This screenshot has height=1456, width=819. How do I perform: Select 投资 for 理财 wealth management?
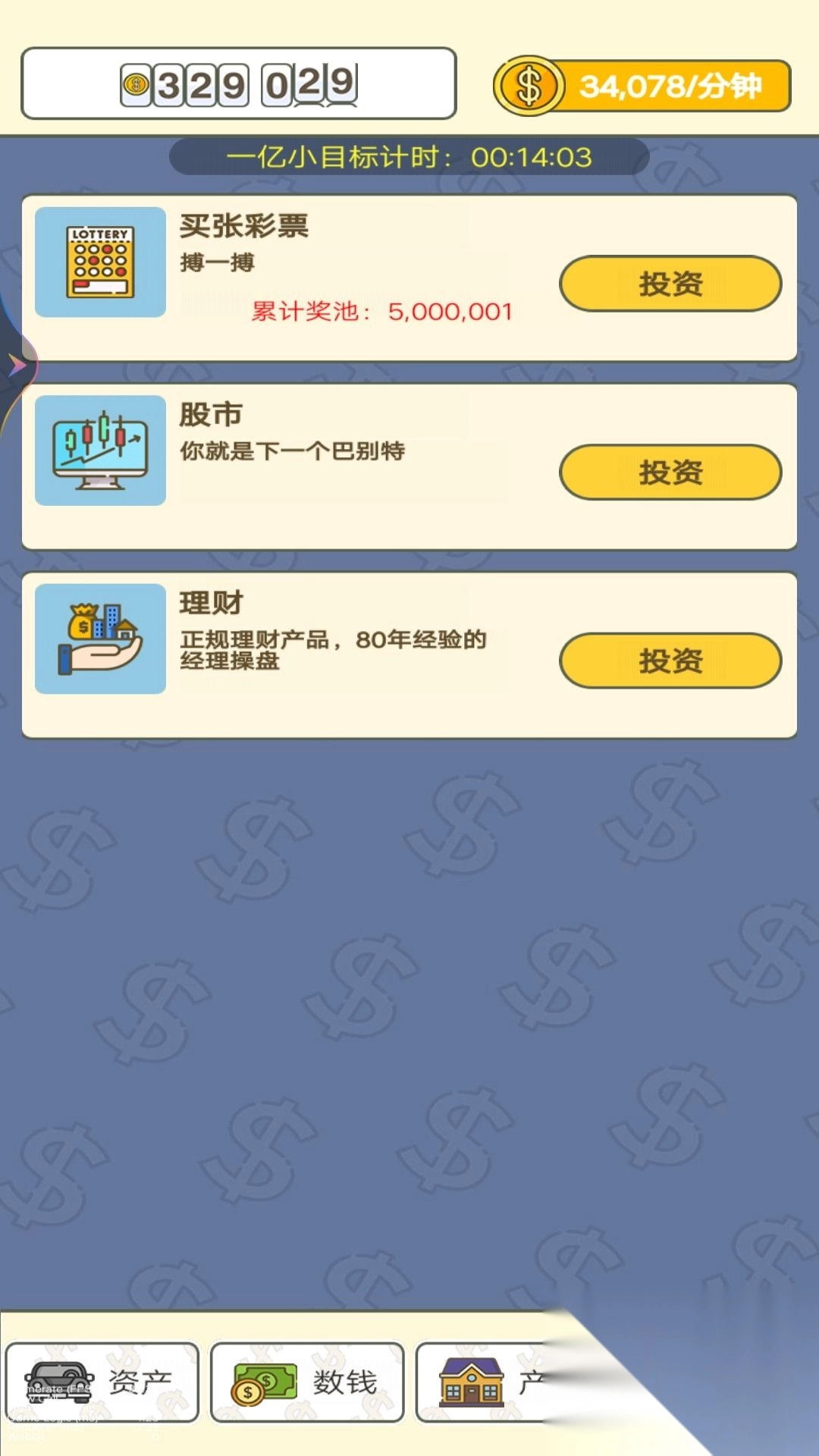point(670,661)
